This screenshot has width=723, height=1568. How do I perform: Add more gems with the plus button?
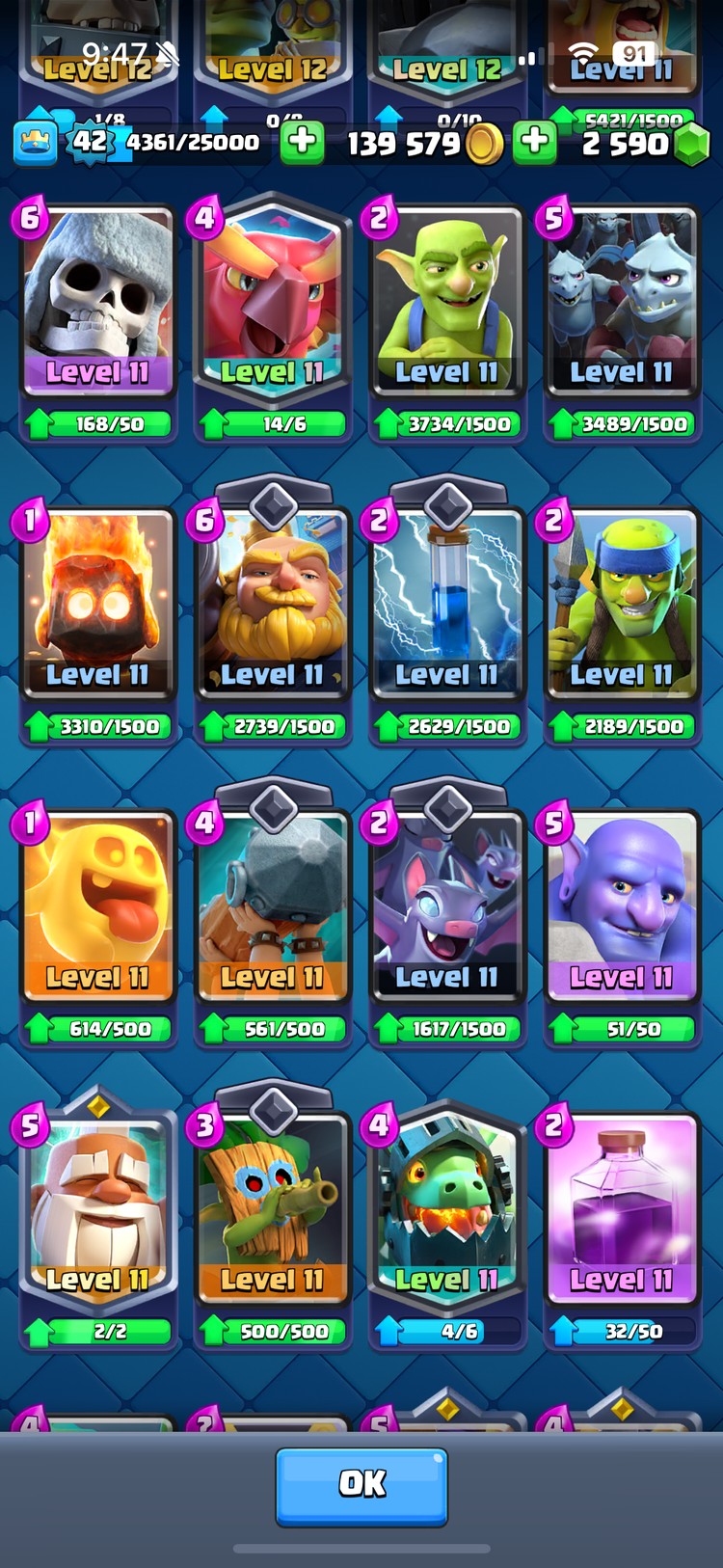point(535,143)
